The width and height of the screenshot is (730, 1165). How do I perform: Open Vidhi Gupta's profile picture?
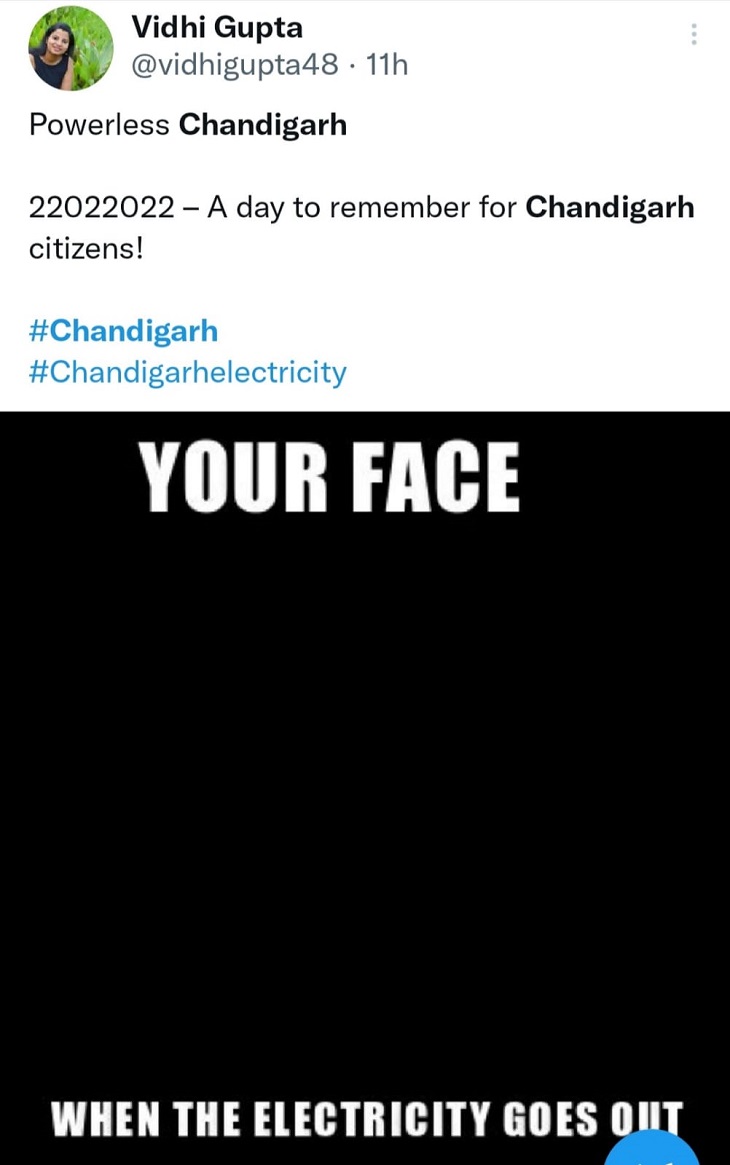coord(71,49)
